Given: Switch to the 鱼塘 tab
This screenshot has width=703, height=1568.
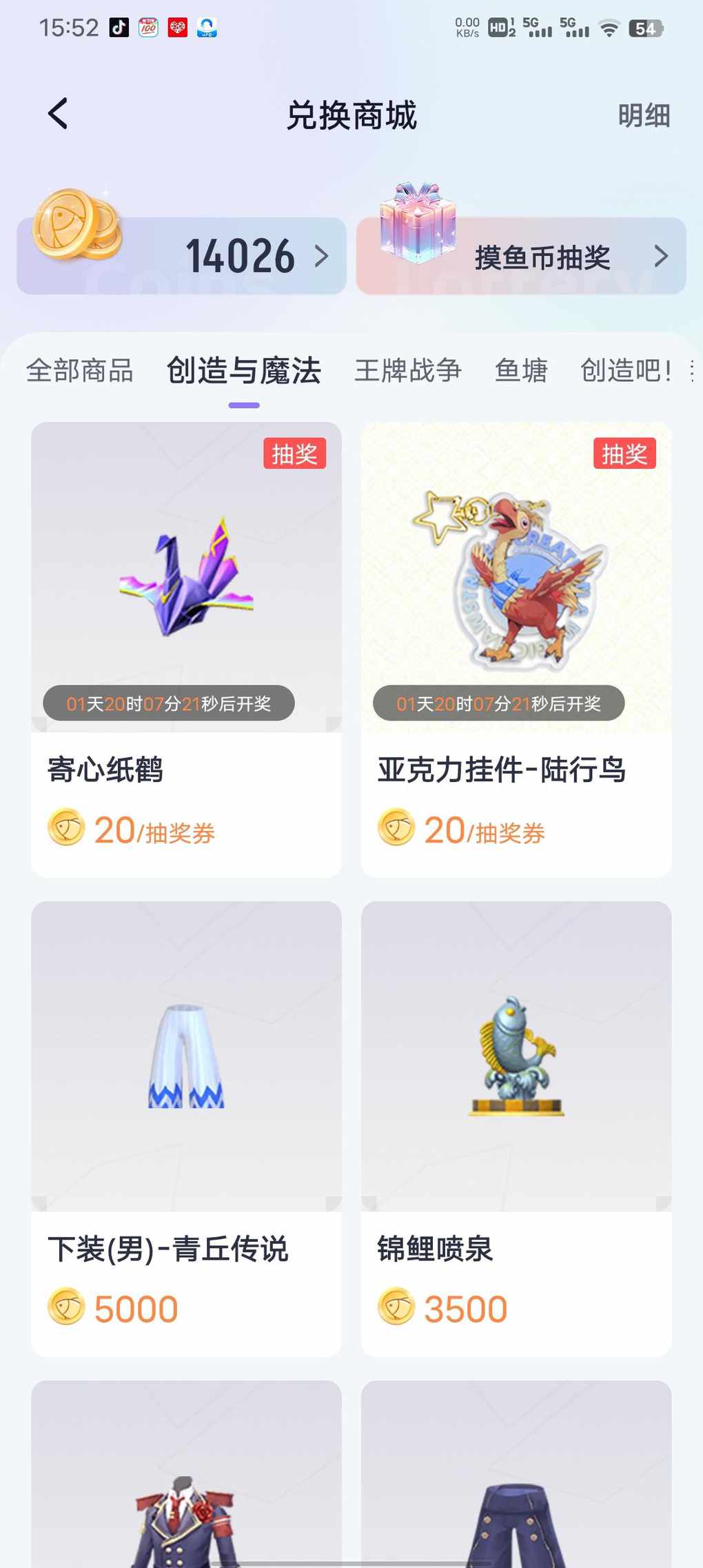Looking at the screenshot, I should click(521, 371).
